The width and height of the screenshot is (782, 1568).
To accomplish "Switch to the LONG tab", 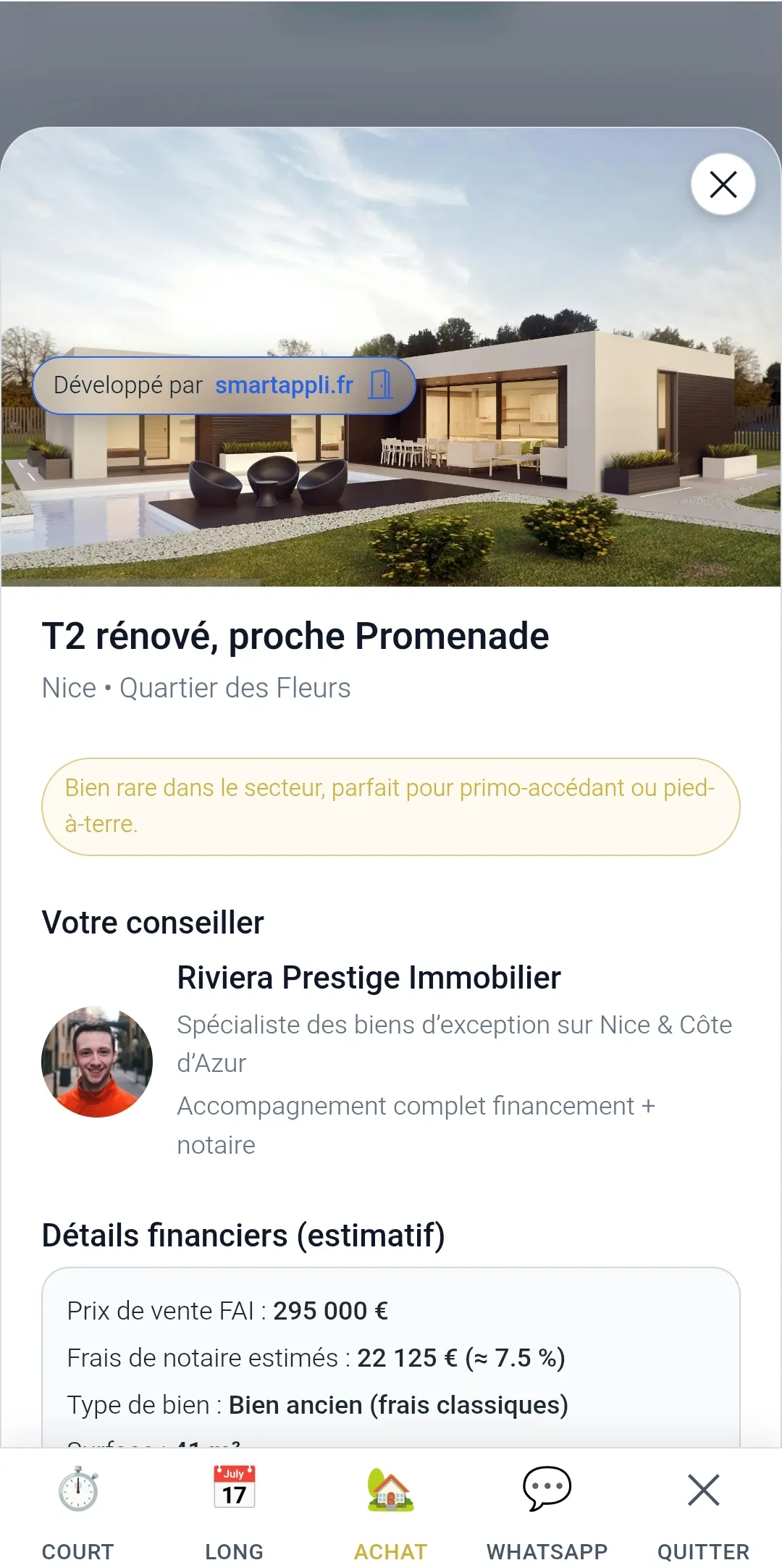I will (x=233, y=1550).
